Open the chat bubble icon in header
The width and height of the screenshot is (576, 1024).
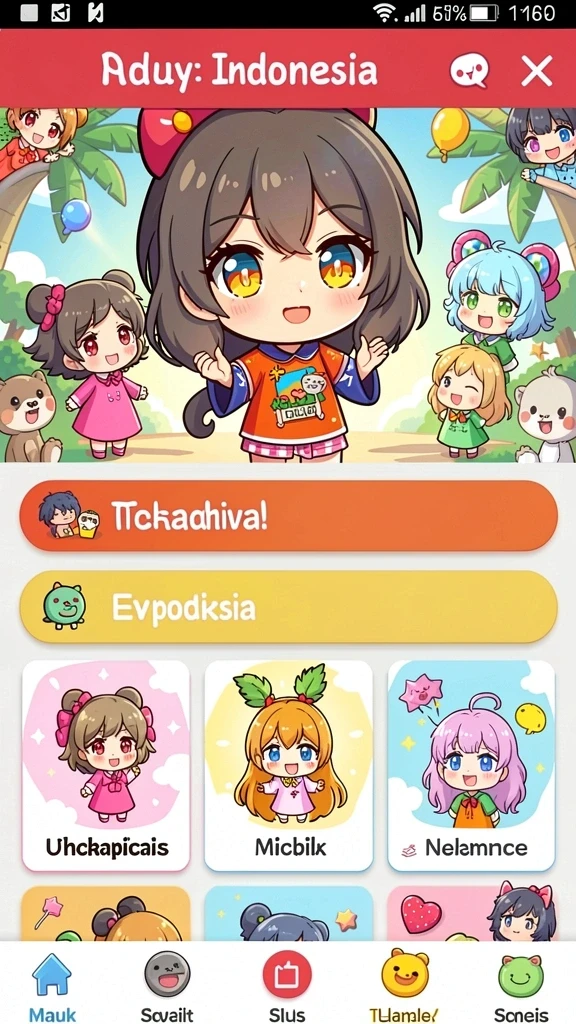coord(470,71)
